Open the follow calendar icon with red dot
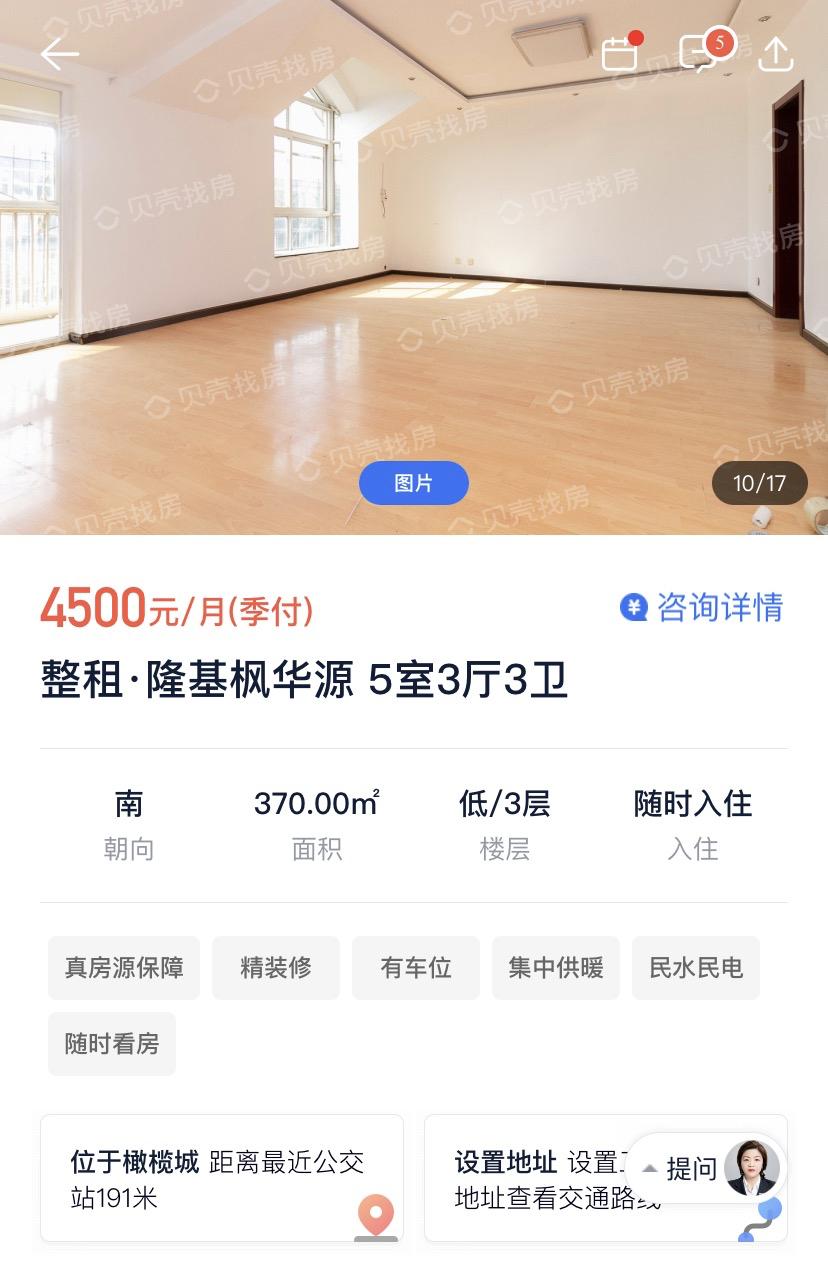 tap(620, 54)
